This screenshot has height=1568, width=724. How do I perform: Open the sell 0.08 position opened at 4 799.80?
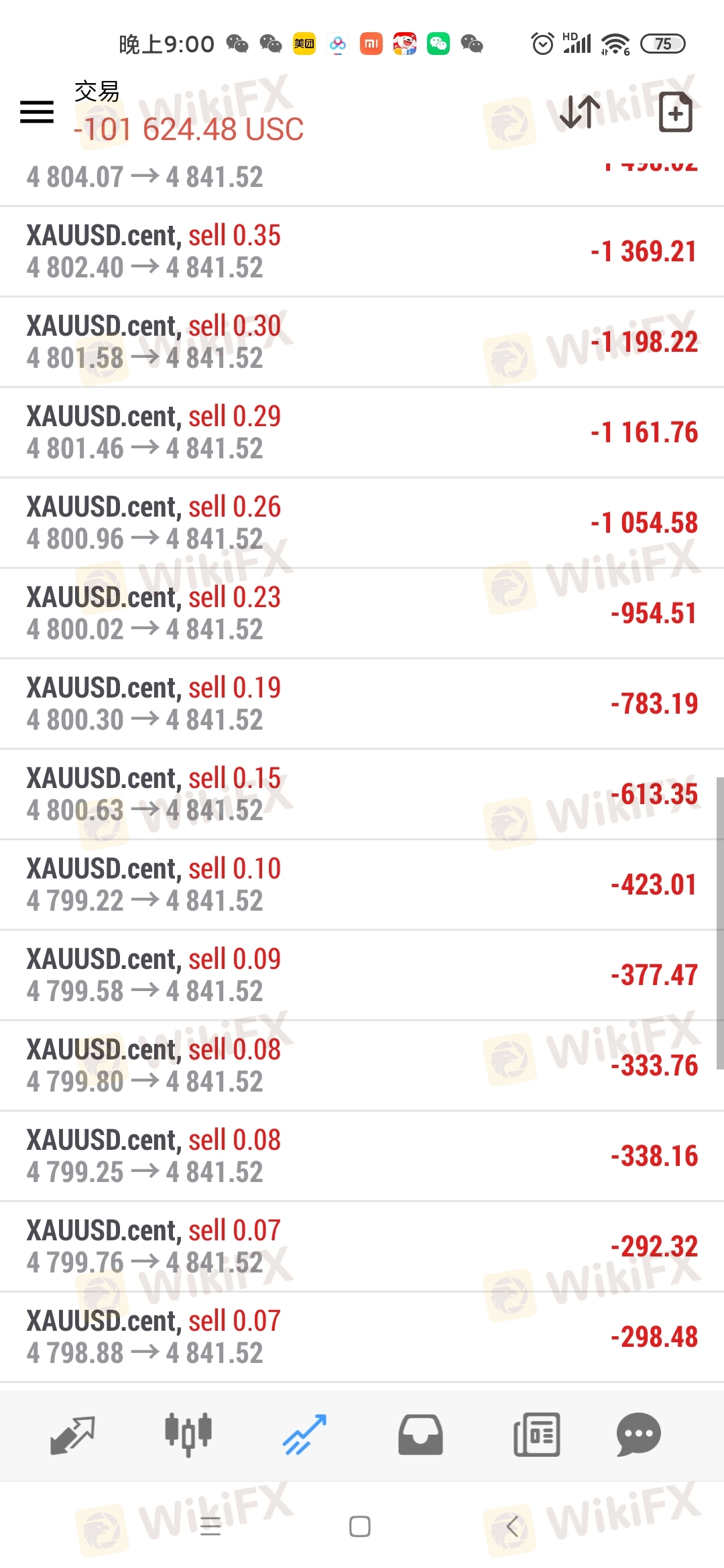pyautogui.click(x=362, y=1065)
